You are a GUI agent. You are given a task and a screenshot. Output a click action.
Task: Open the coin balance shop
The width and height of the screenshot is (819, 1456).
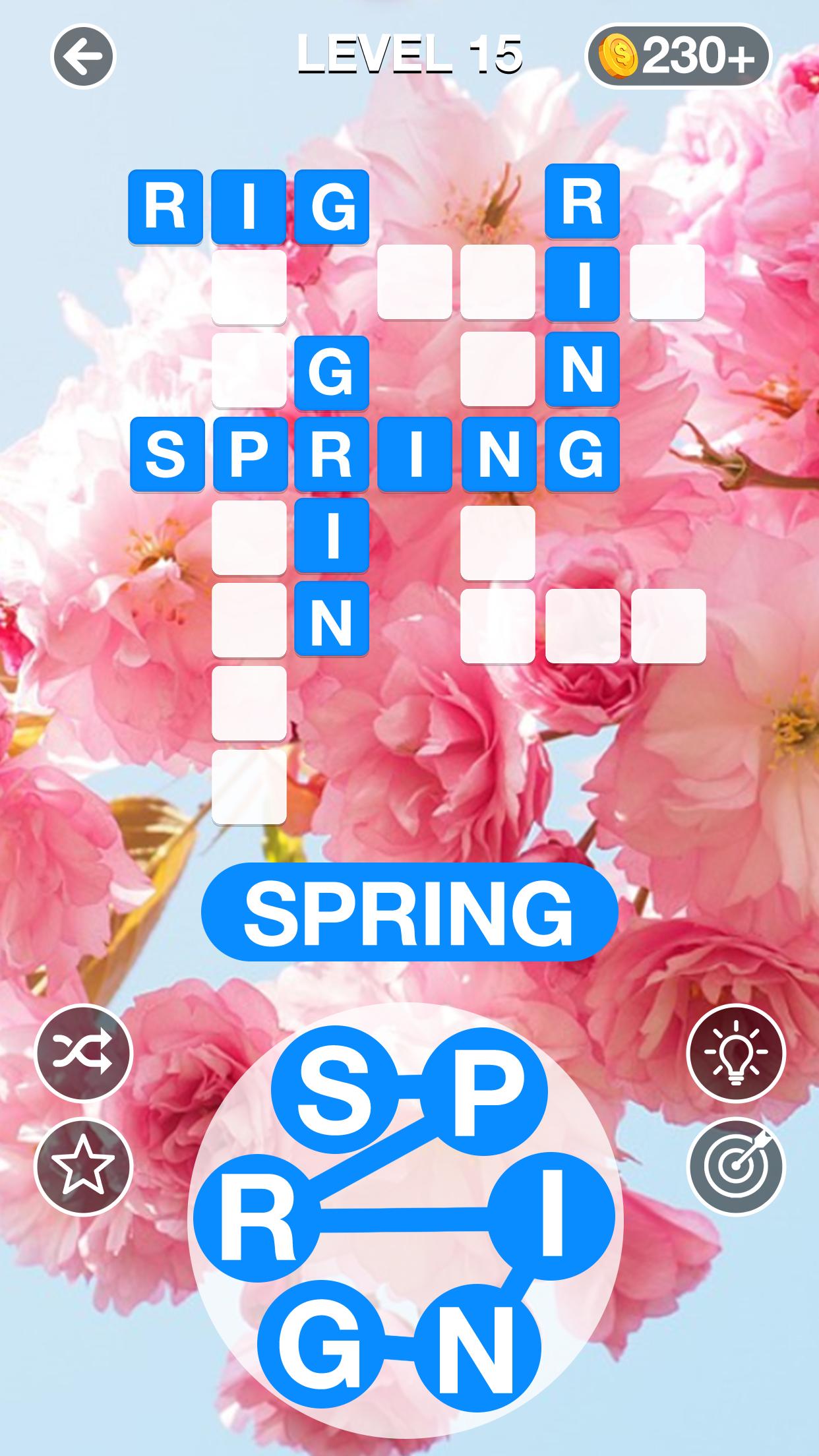[678, 57]
